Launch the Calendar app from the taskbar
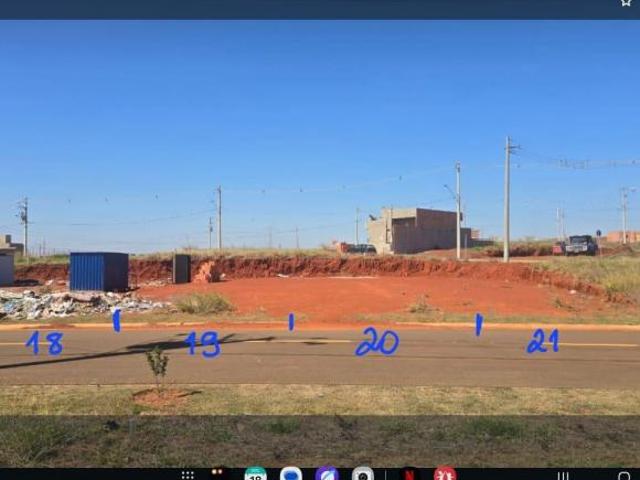Screen dimensions: 640x480 (255, 474)
